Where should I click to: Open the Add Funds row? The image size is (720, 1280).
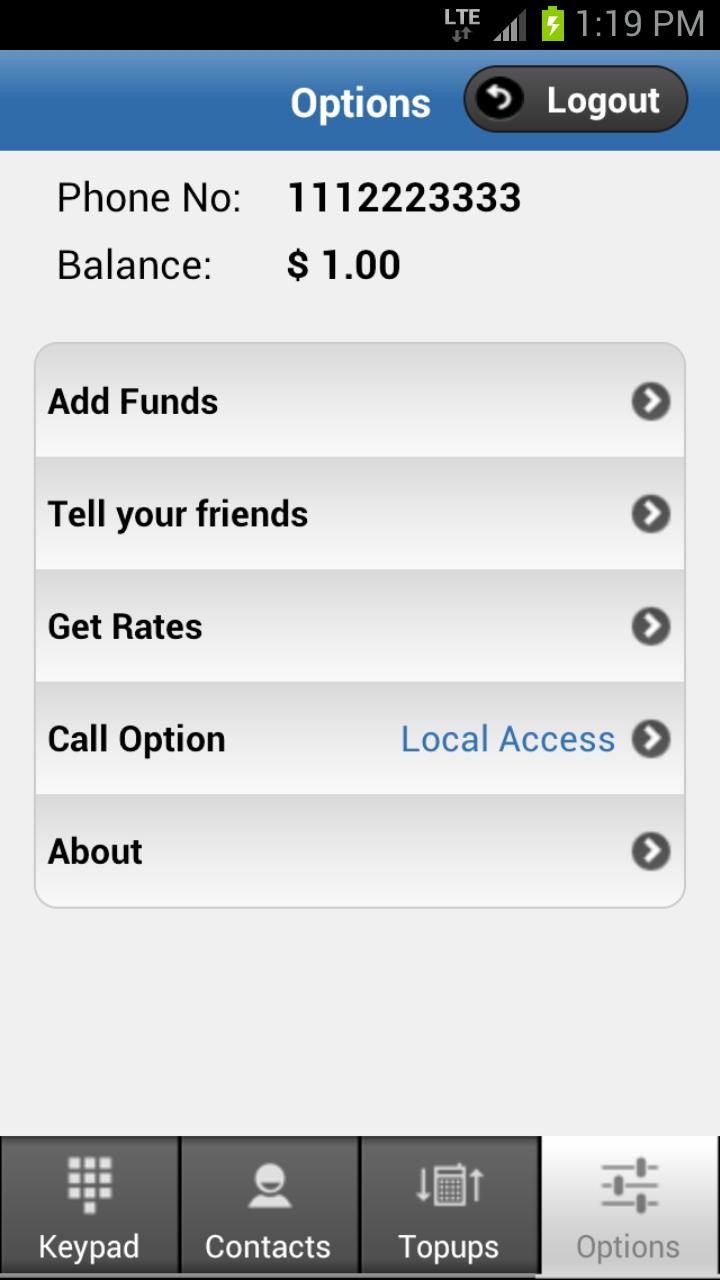tap(360, 401)
